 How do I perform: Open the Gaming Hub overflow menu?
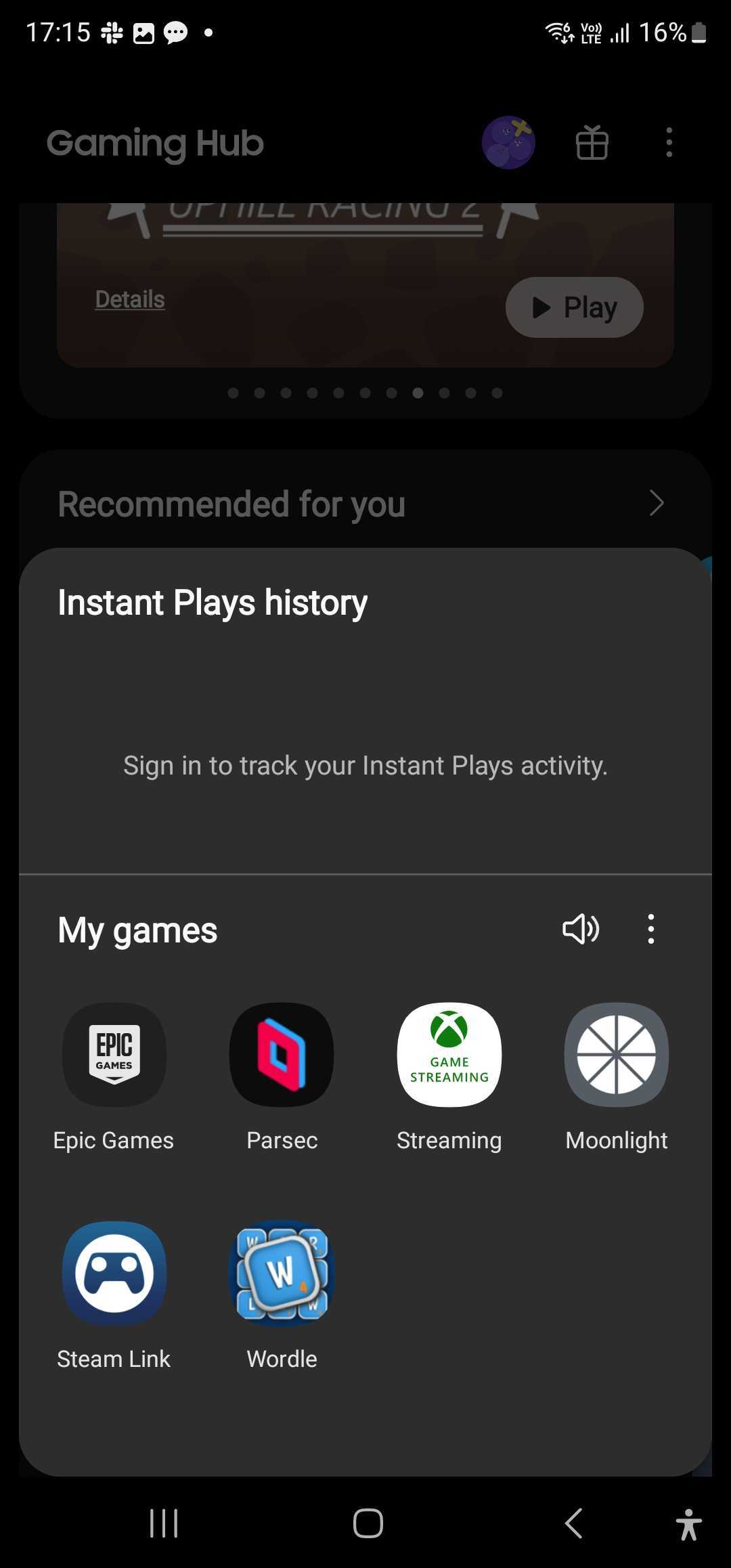(669, 143)
